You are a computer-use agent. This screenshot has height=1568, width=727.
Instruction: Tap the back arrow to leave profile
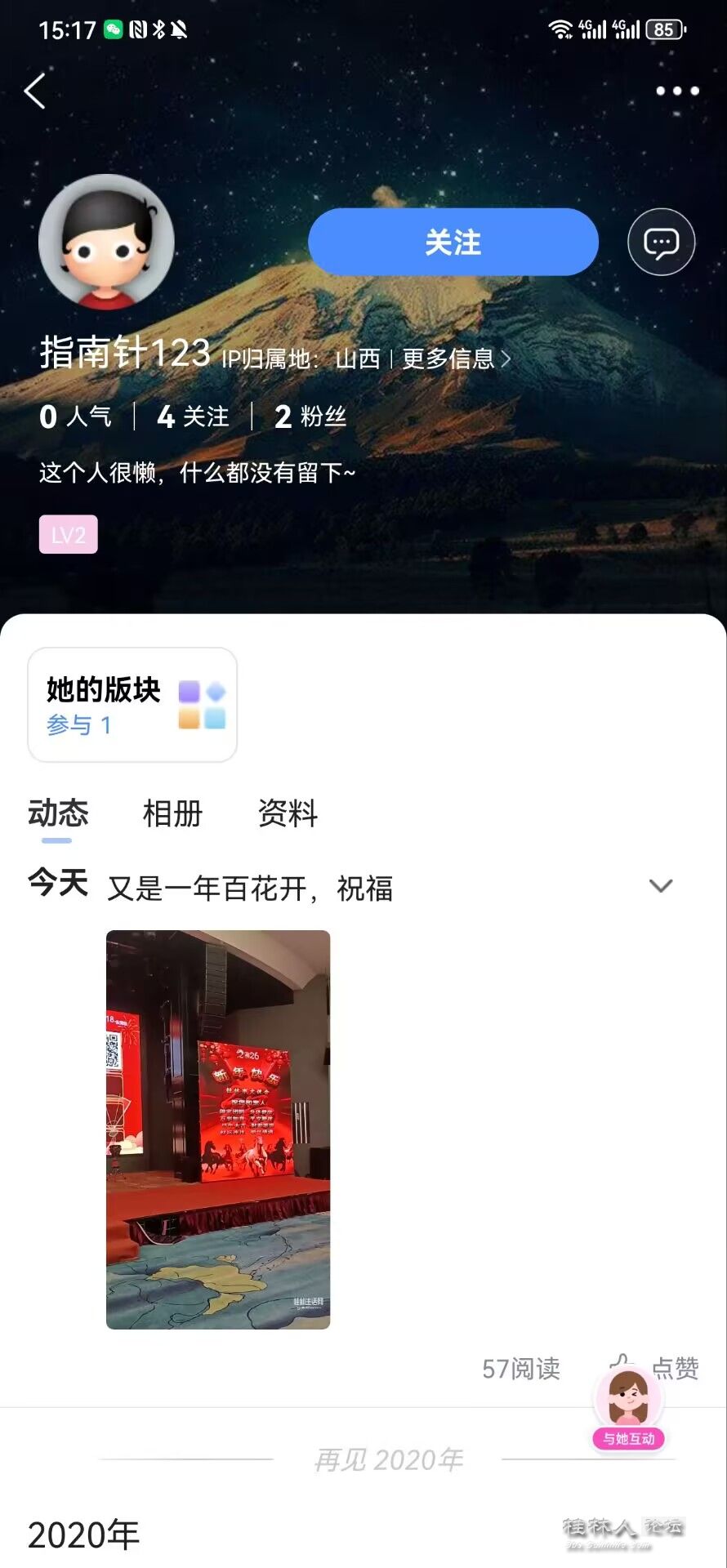[34, 91]
